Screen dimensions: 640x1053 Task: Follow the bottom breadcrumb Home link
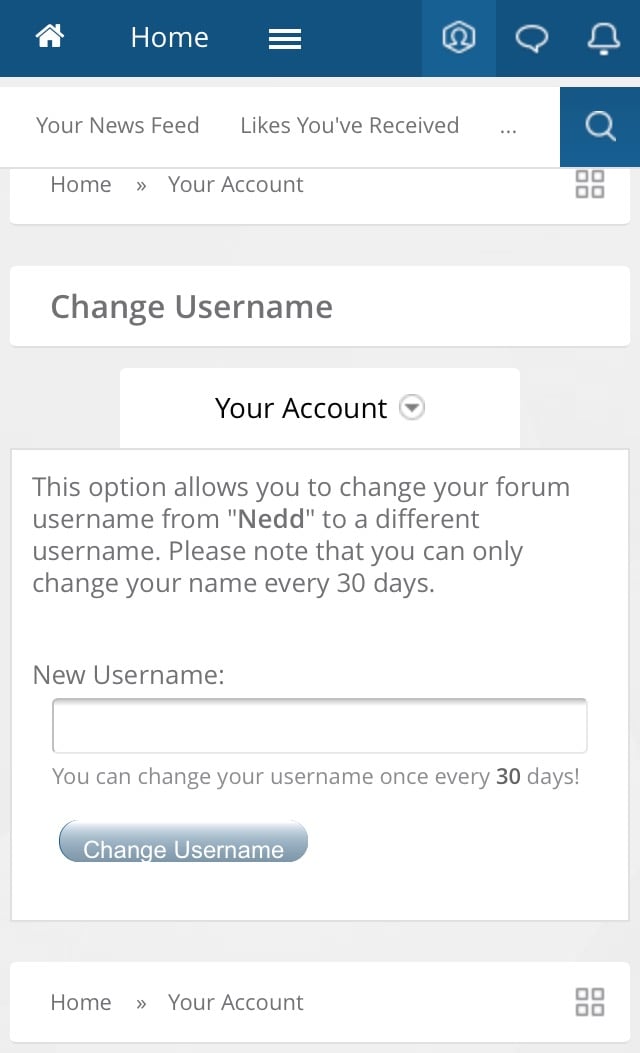click(81, 1002)
